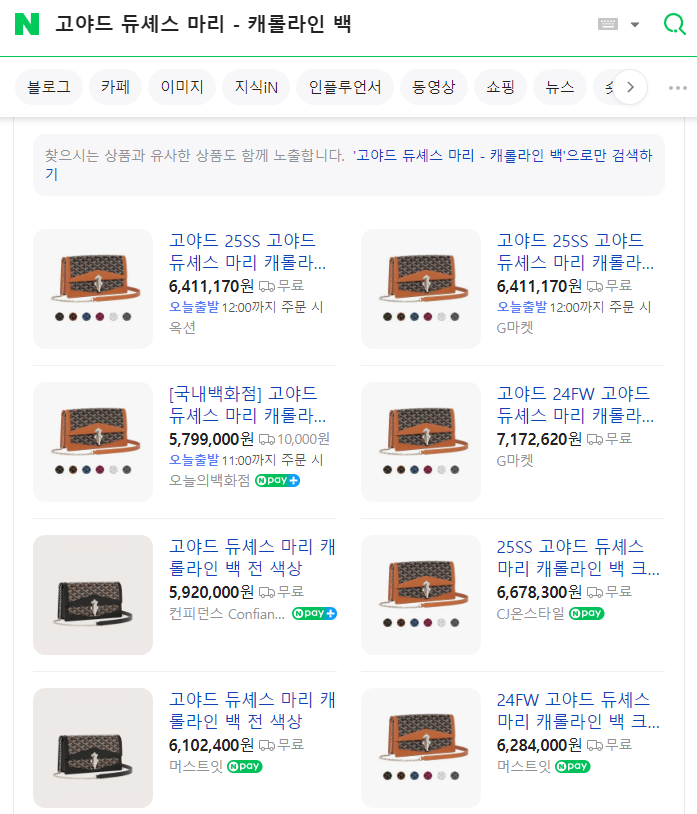697x814 pixels.
Task: Tap the green search magnifier icon
Action: [674, 24]
